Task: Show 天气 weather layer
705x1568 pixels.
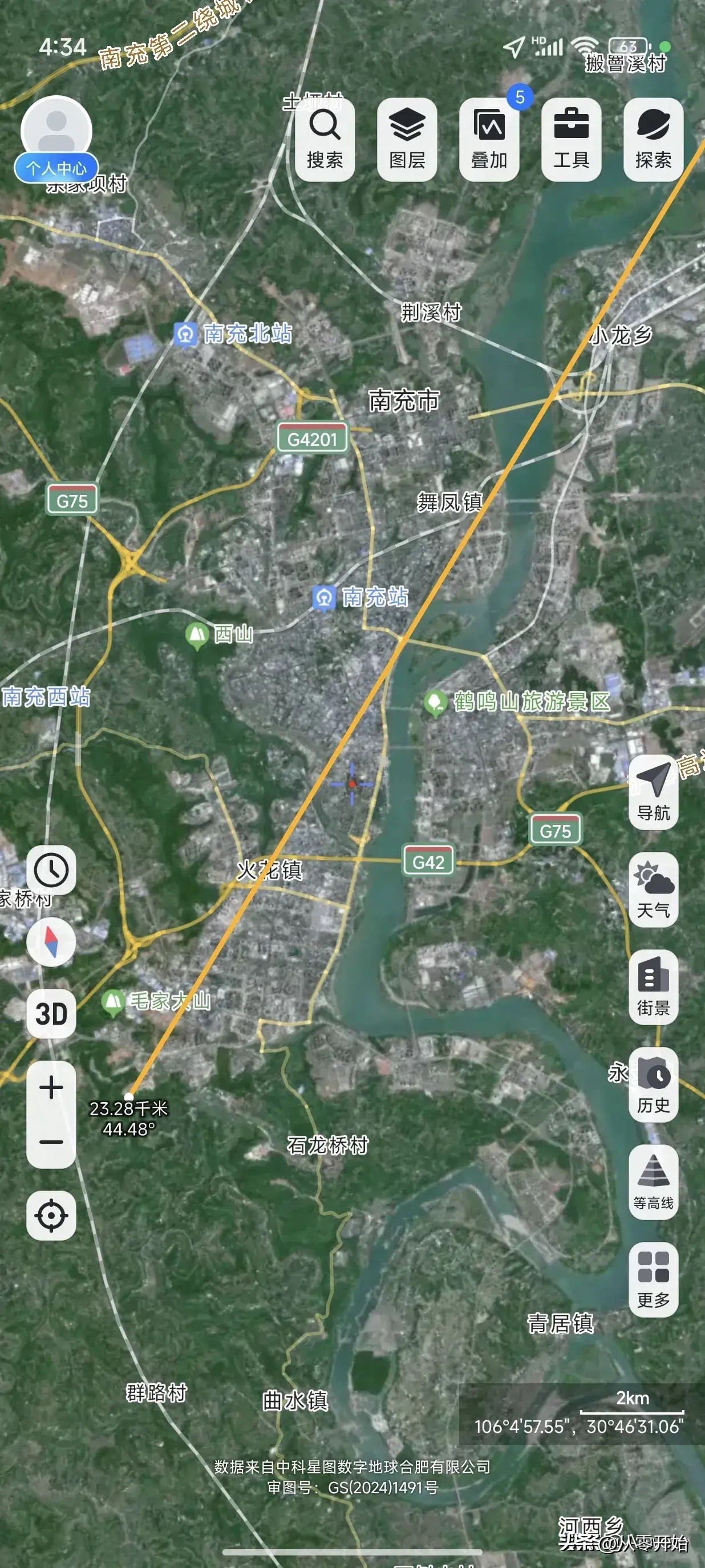Action: pyautogui.click(x=653, y=889)
